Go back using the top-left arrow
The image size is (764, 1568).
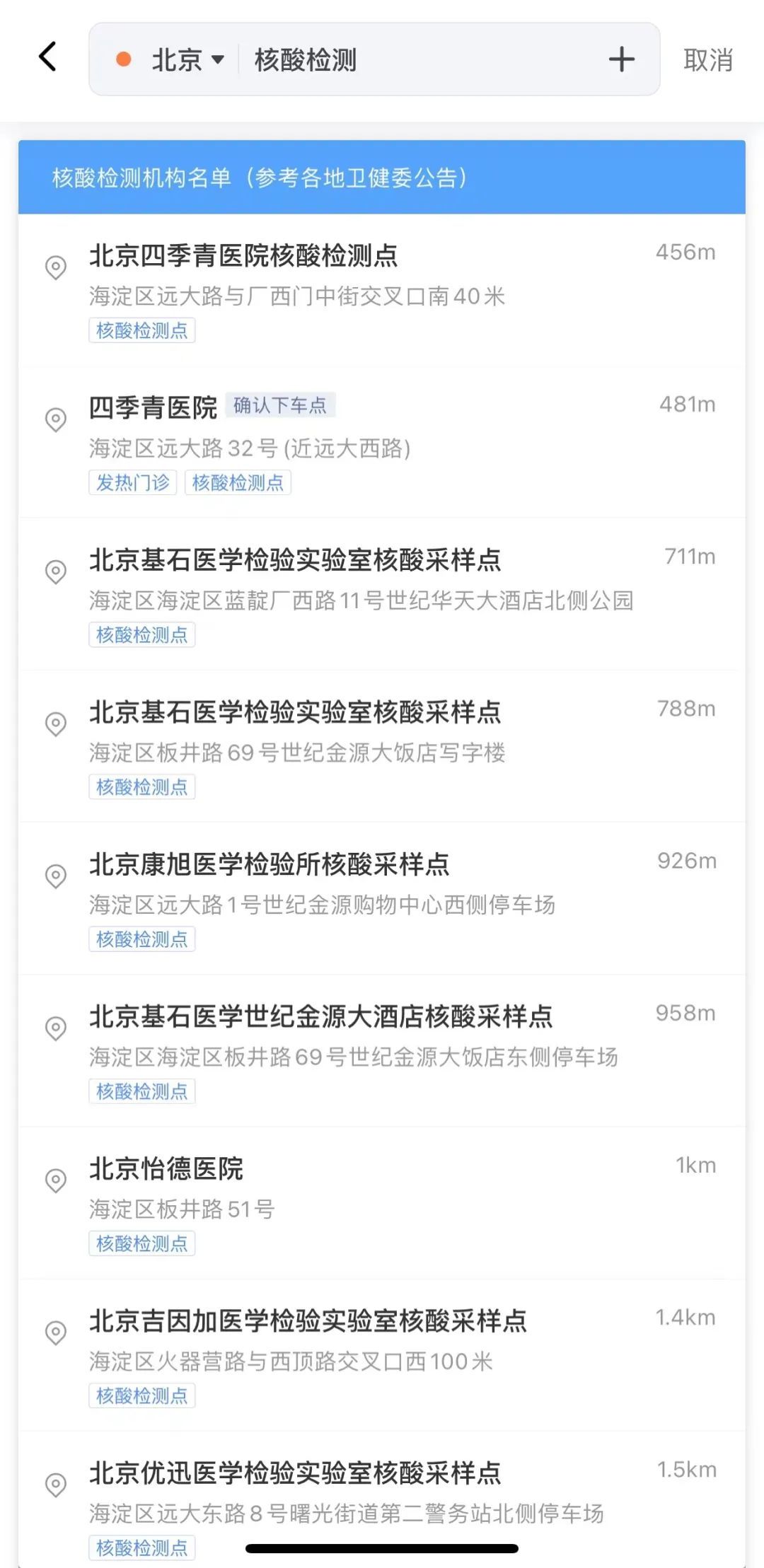coord(47,57)
